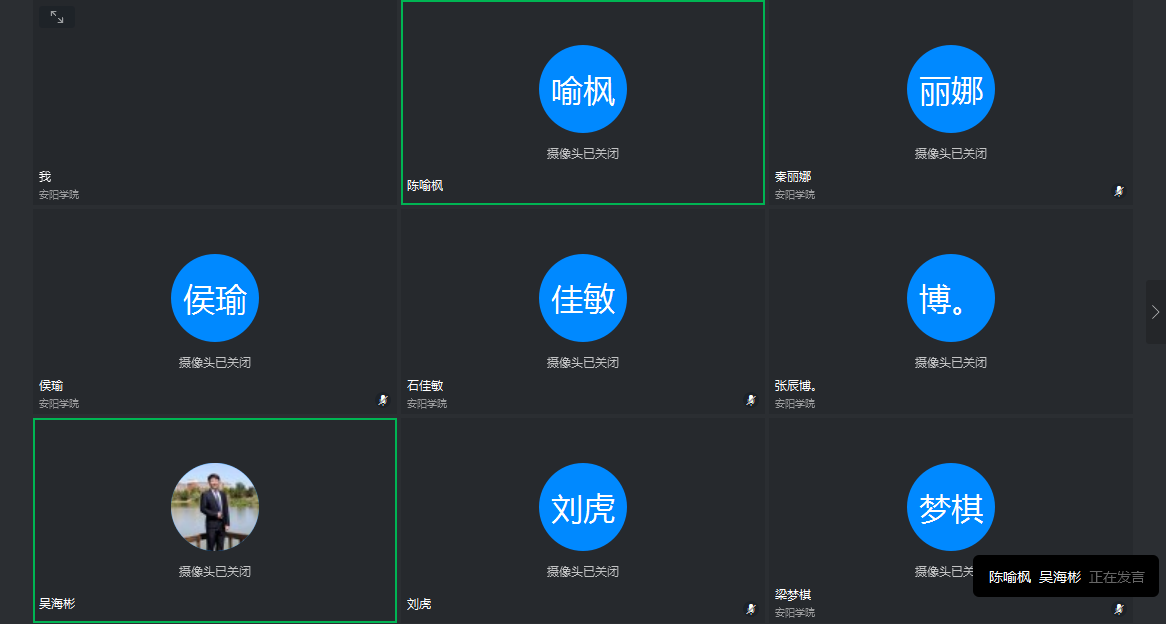Select 秦丽娜's video tile
The image size is (1166, 624).
950,103
